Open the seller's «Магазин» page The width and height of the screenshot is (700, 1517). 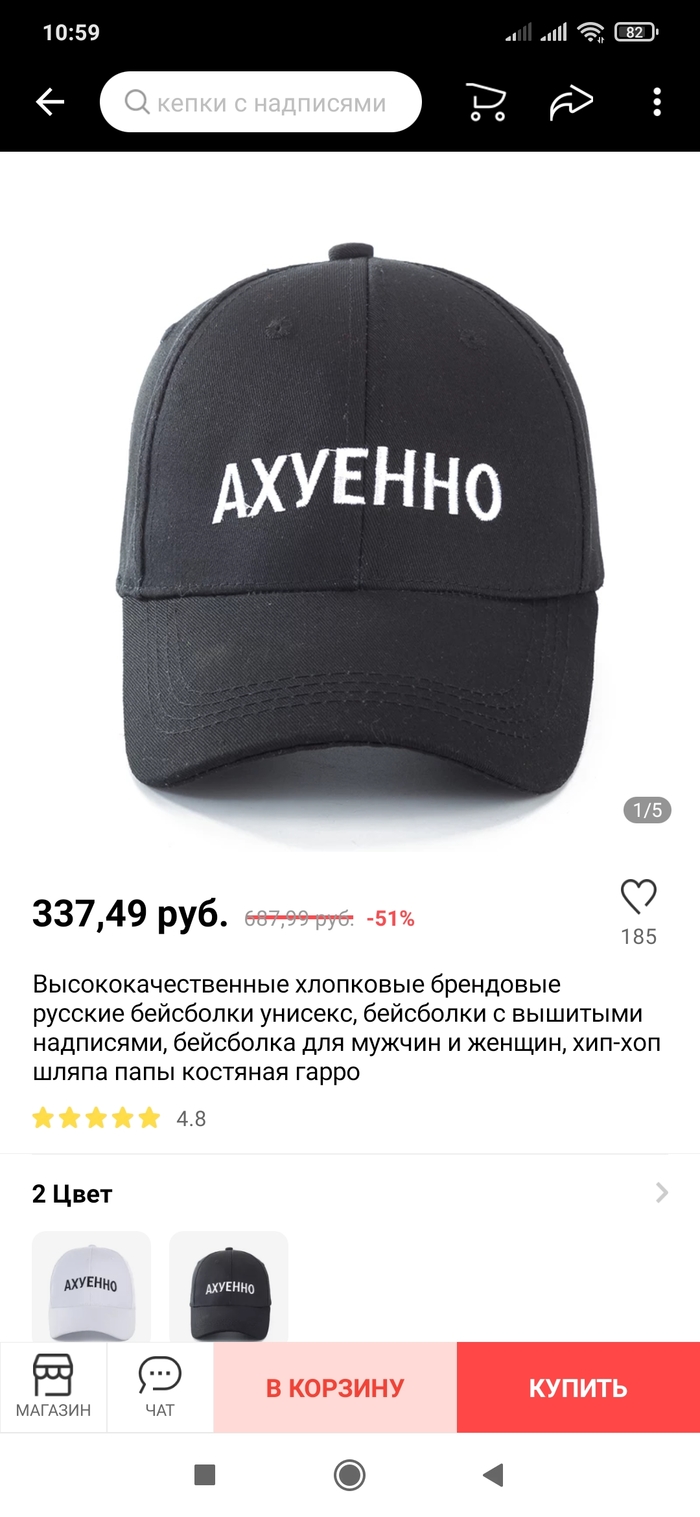click(53, 1387)
